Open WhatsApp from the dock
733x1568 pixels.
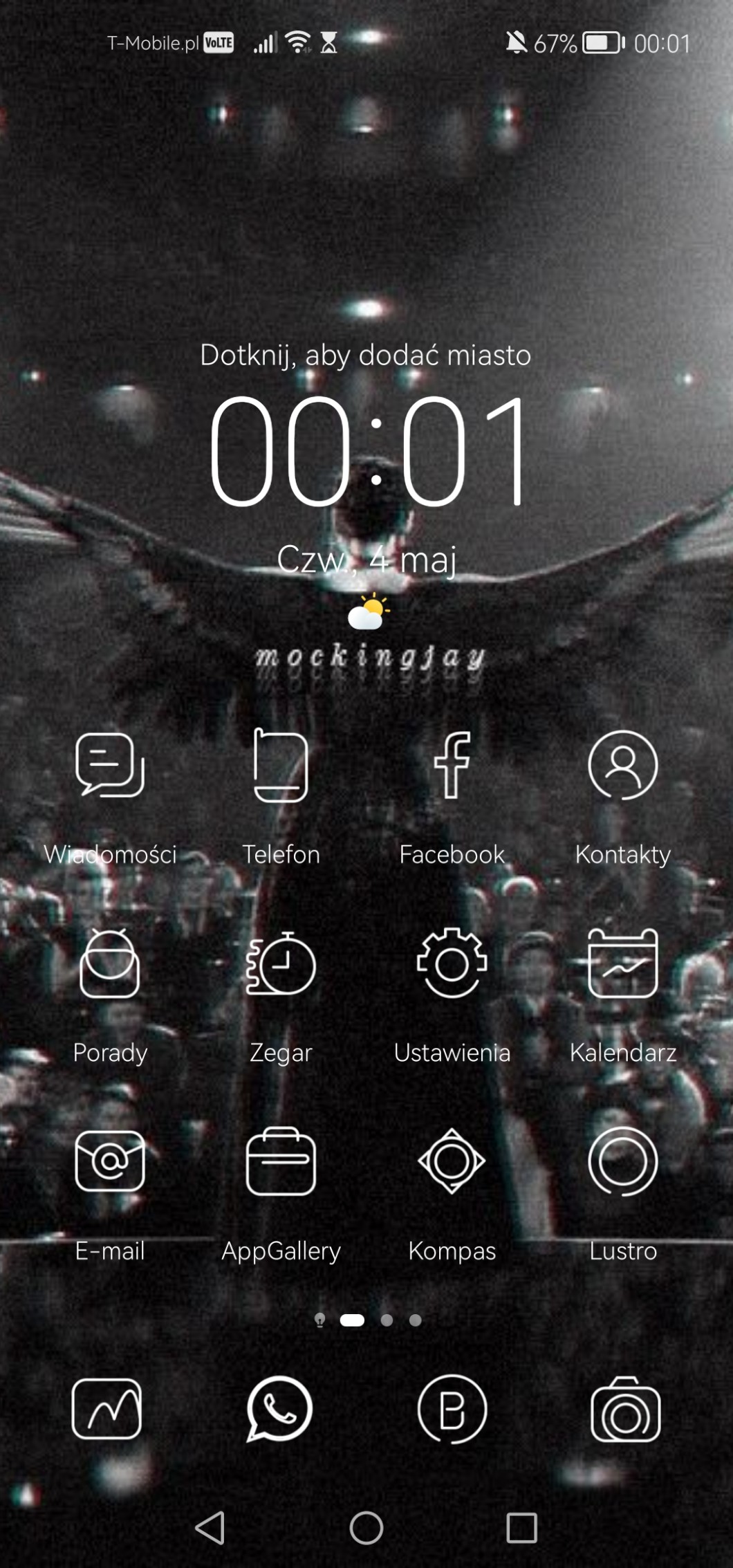[279, 1409]
